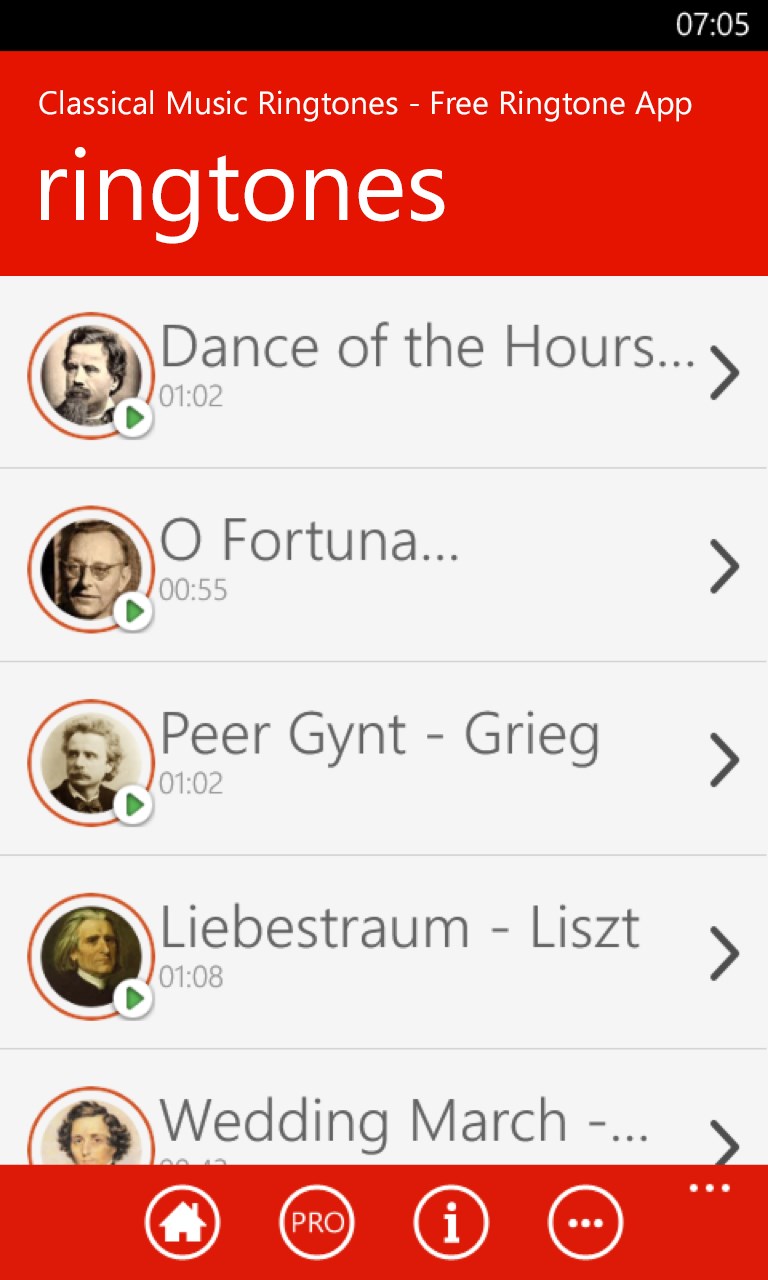The height and width of the screenshot is (1280, 768).
Task: Open the PRO version option
Action: (317, 1222)
